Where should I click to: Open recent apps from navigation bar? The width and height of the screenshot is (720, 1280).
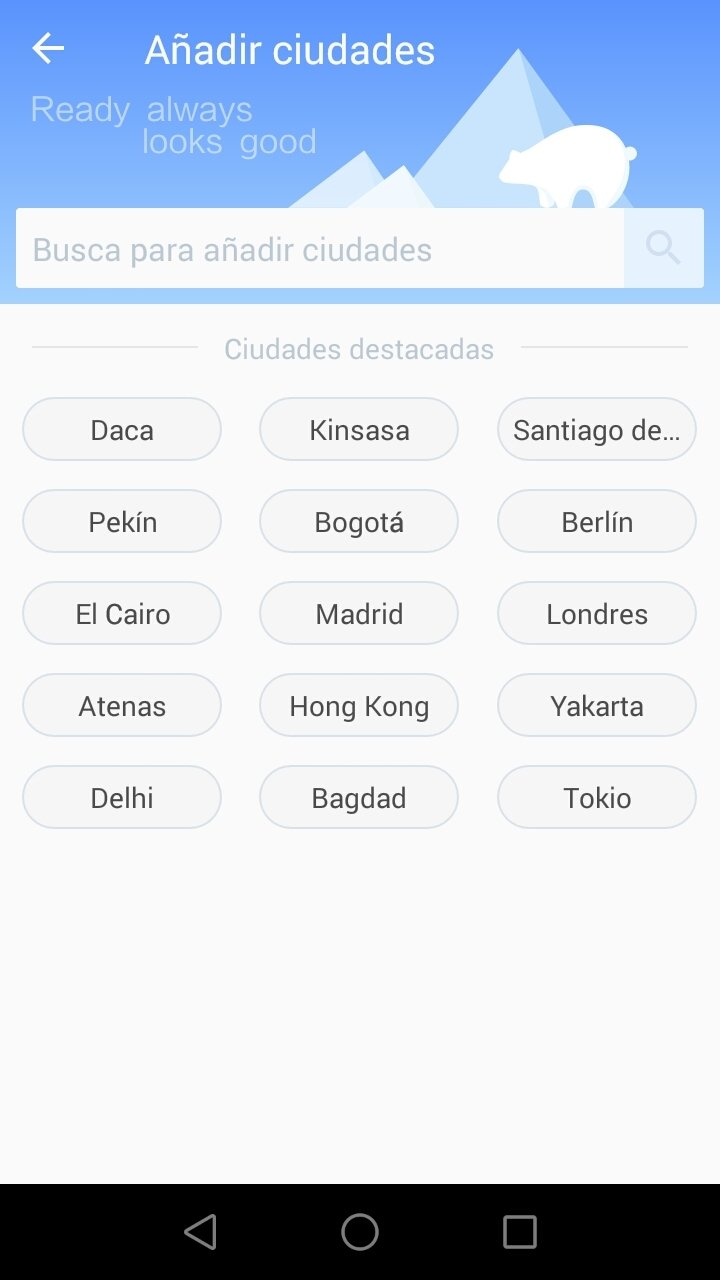[519, 1232]
